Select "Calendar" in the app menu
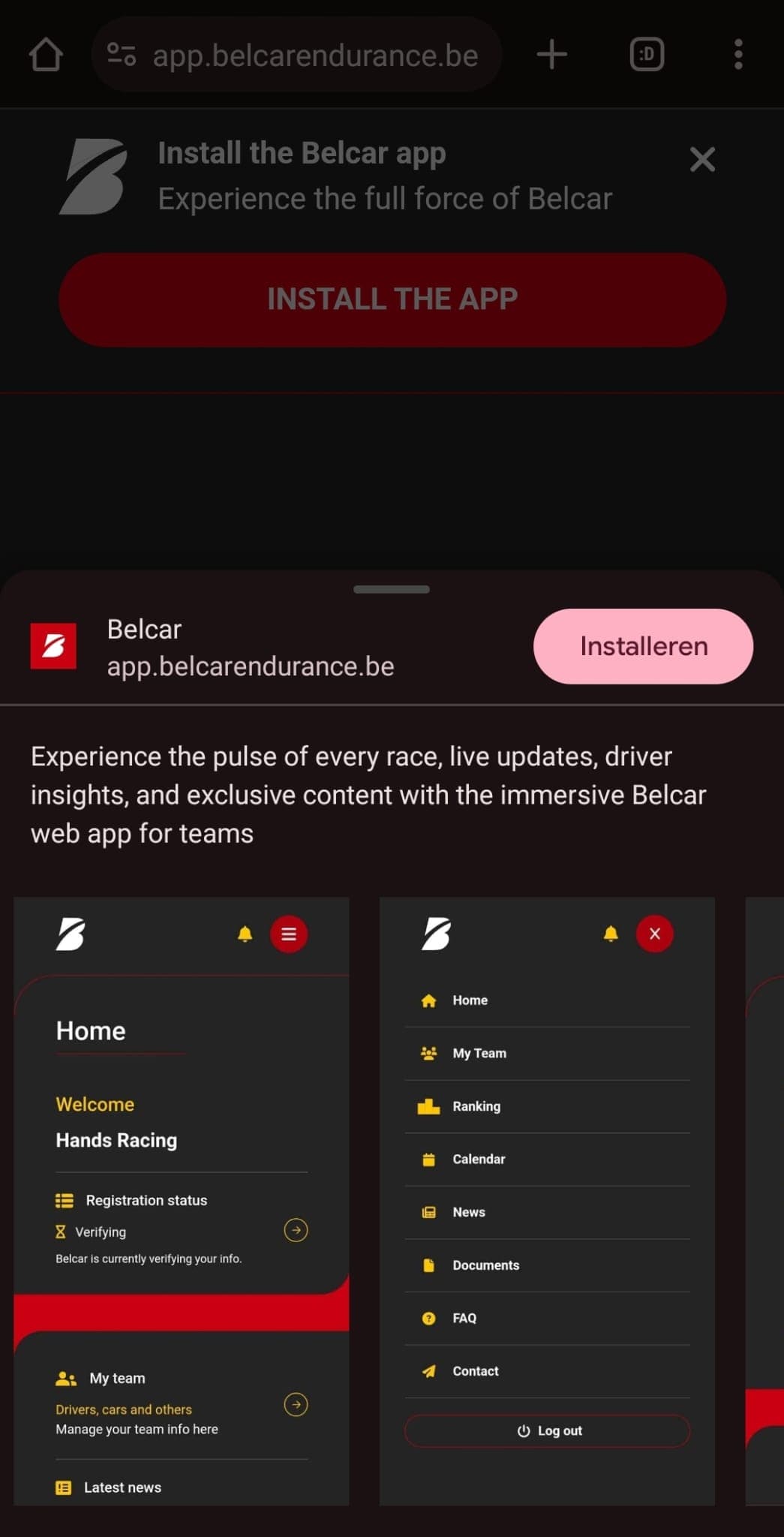 (x=479, y=1158)
